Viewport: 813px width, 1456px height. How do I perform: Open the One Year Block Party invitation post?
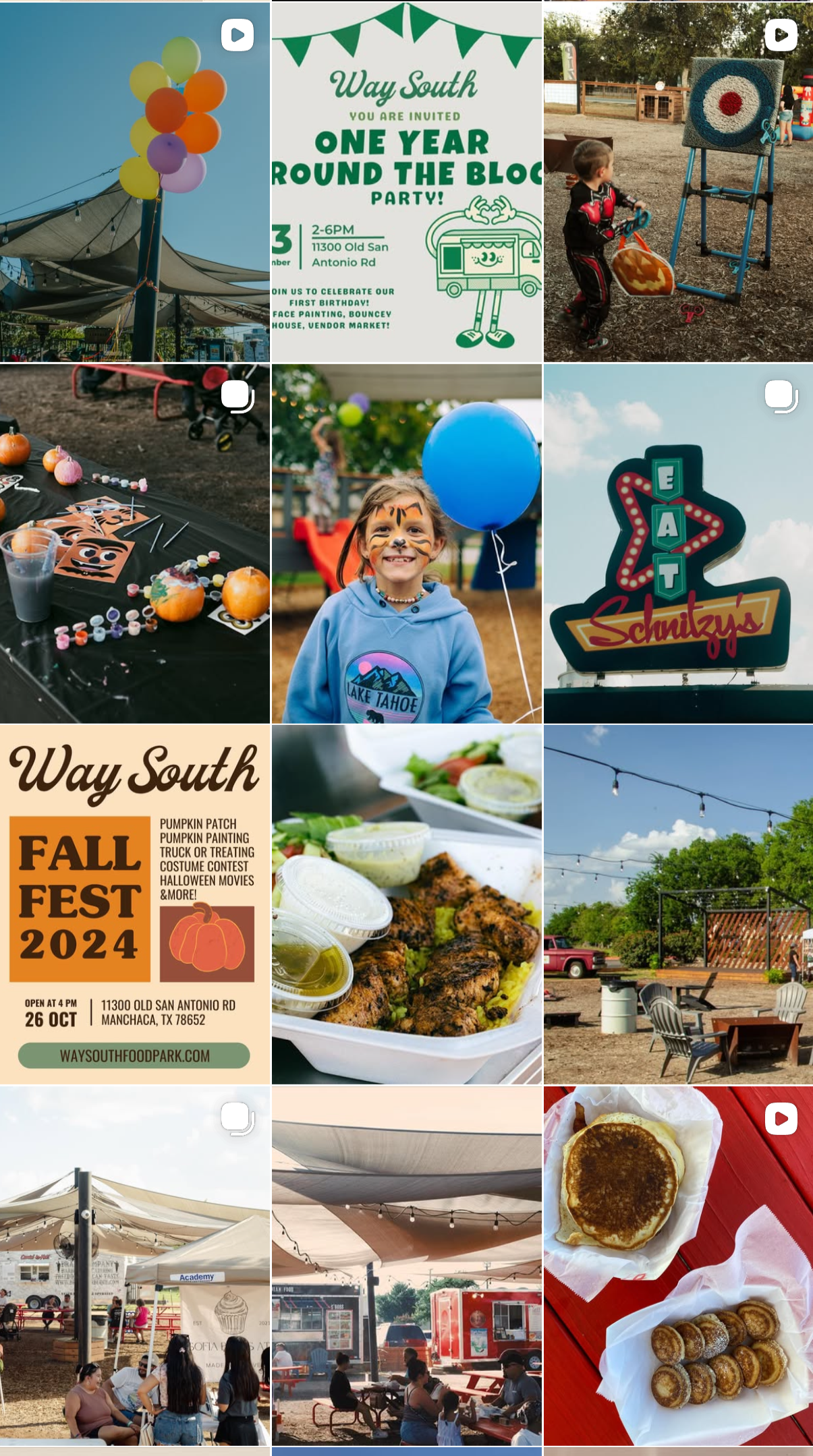click(x=407, y=182)
